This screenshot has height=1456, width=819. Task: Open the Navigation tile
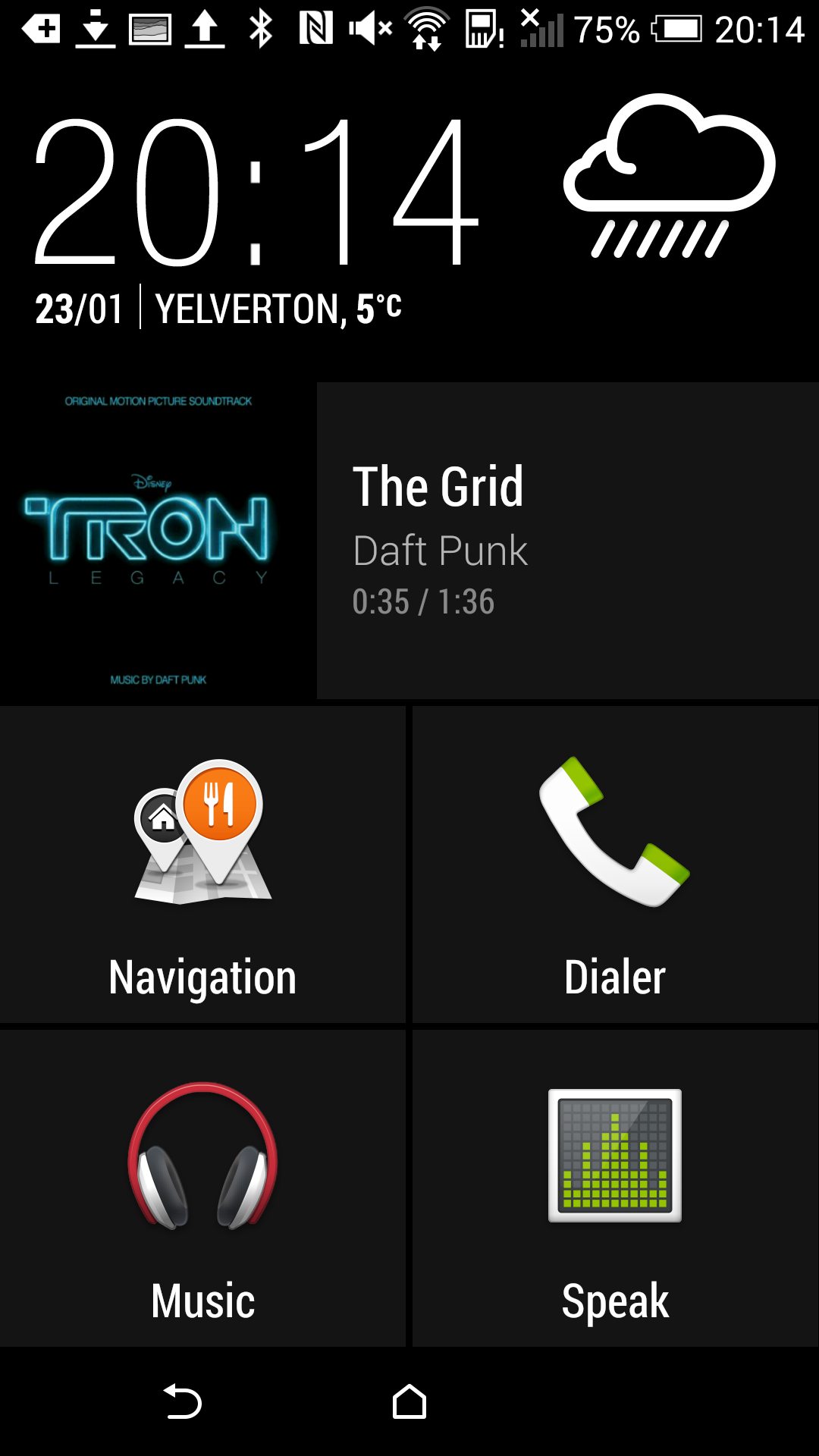pyautogui.click(x=202, y=864)
